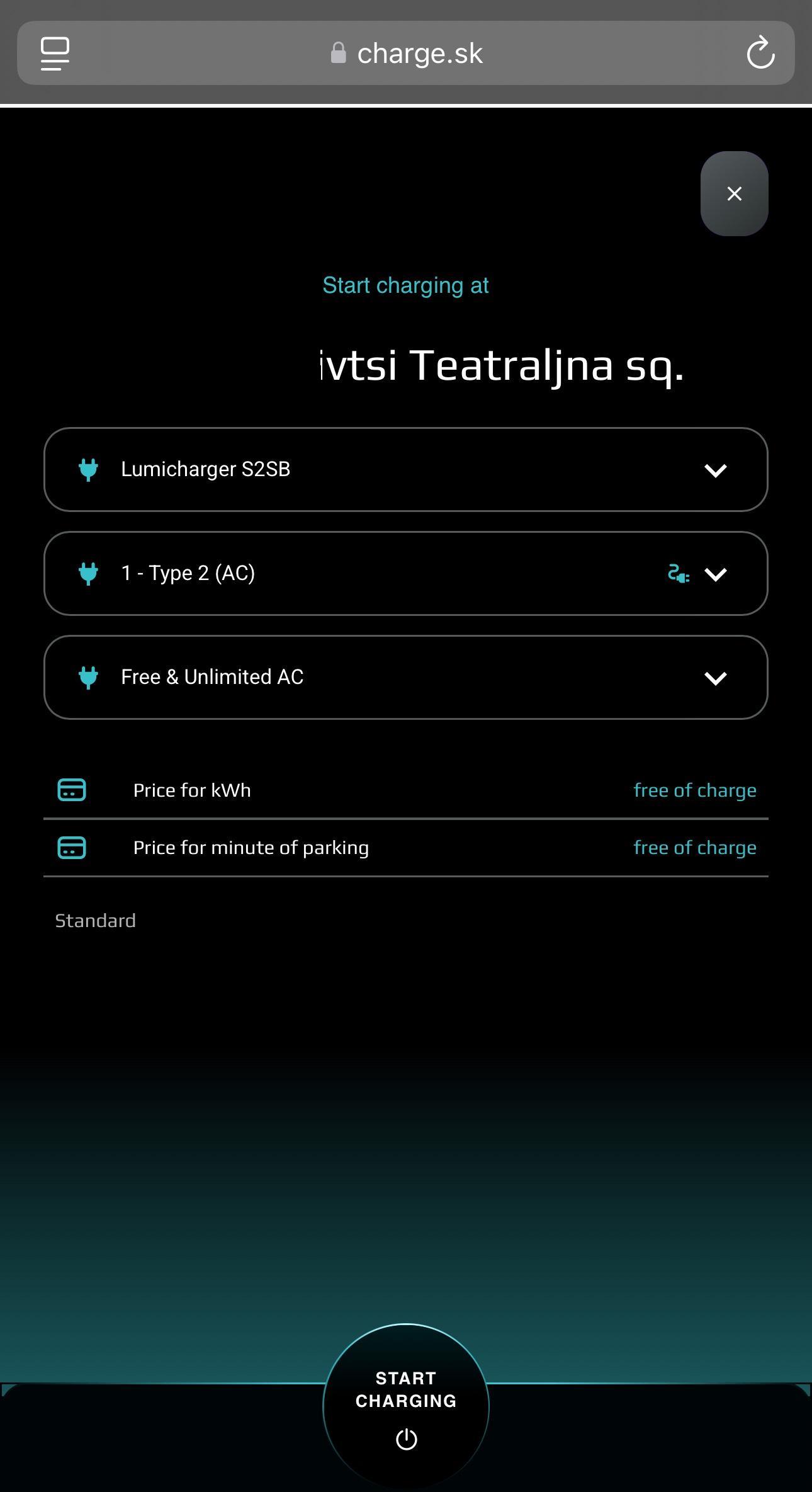Expand the Lumicharger S2SB dropdown

405,469
